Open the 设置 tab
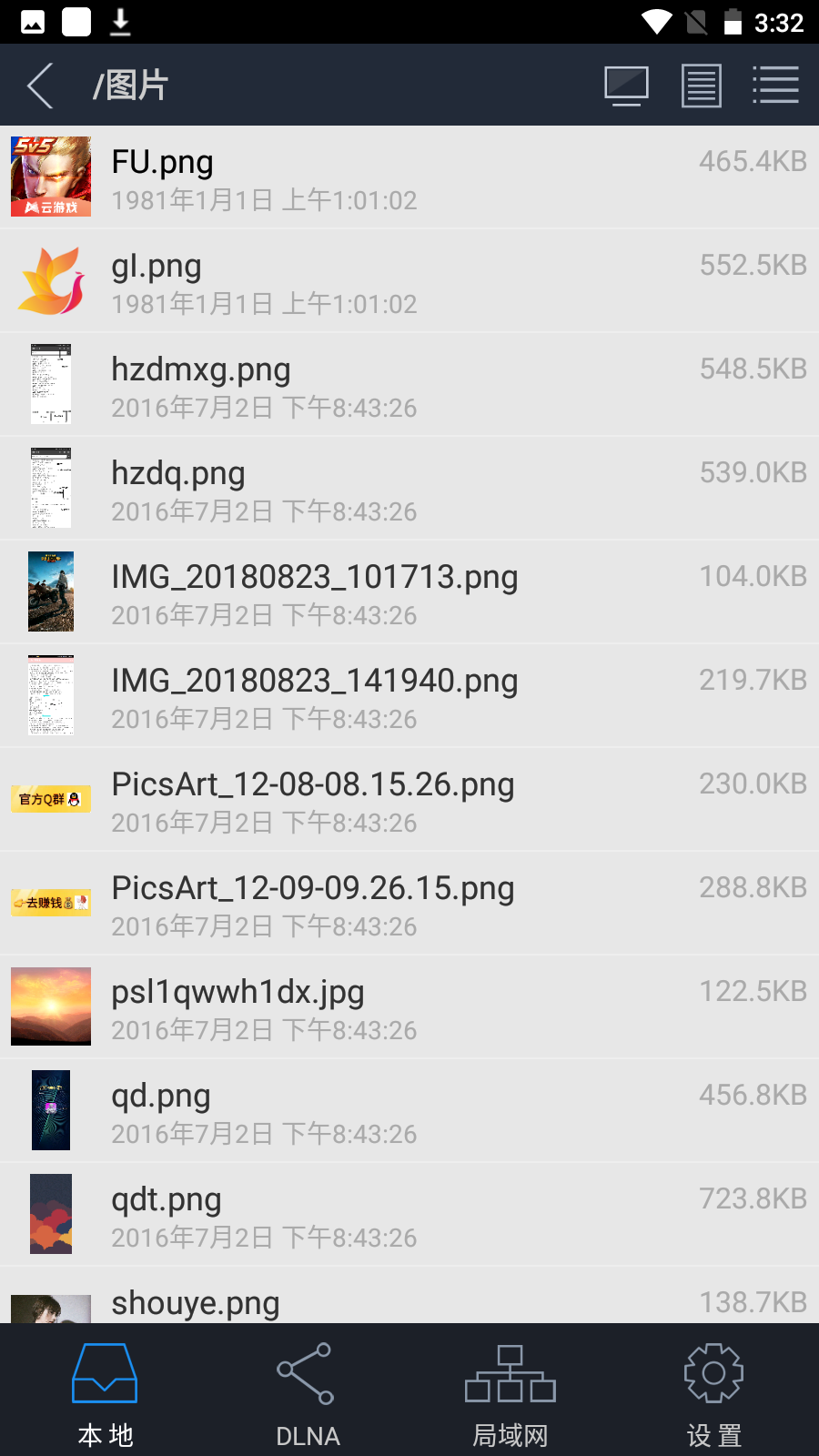Image resolution: width=819 pixels, height=1456 pixels. pos(713,1392)
